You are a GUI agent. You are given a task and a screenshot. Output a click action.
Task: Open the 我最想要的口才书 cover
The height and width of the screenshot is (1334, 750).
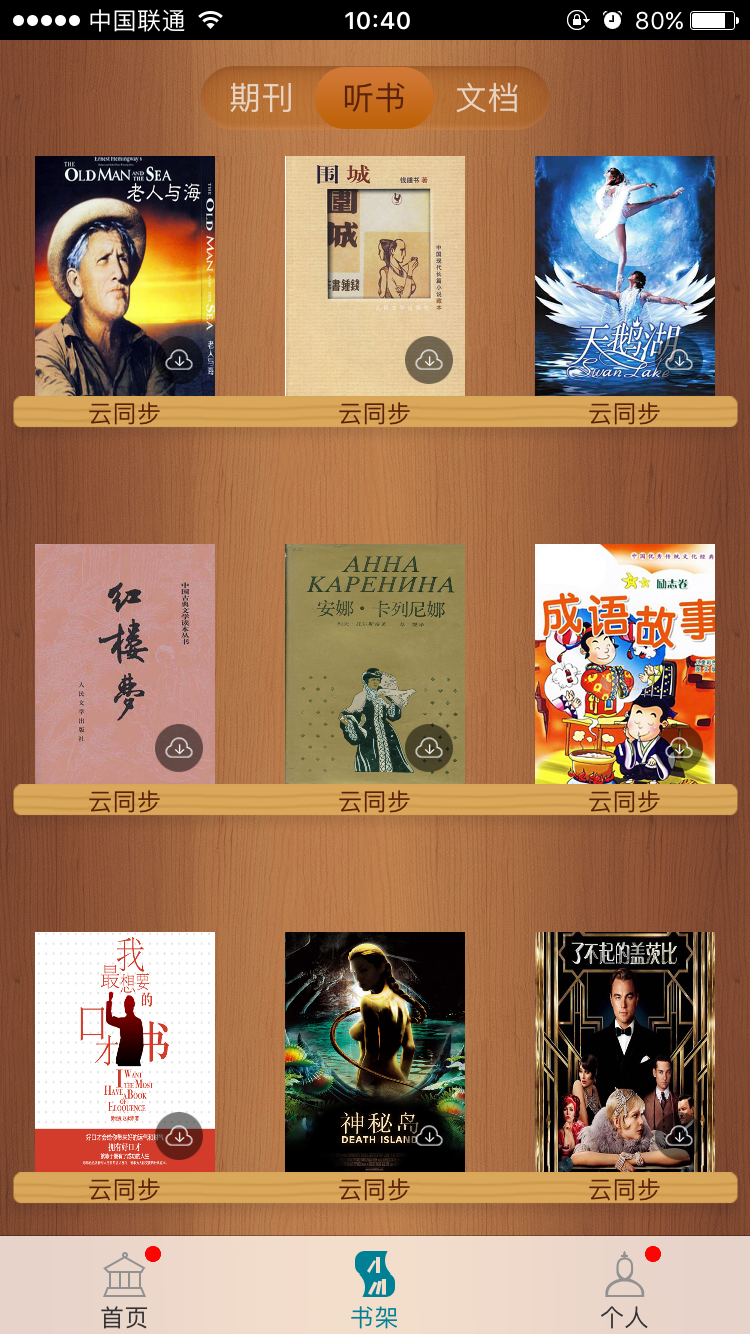click(124, 1051)
